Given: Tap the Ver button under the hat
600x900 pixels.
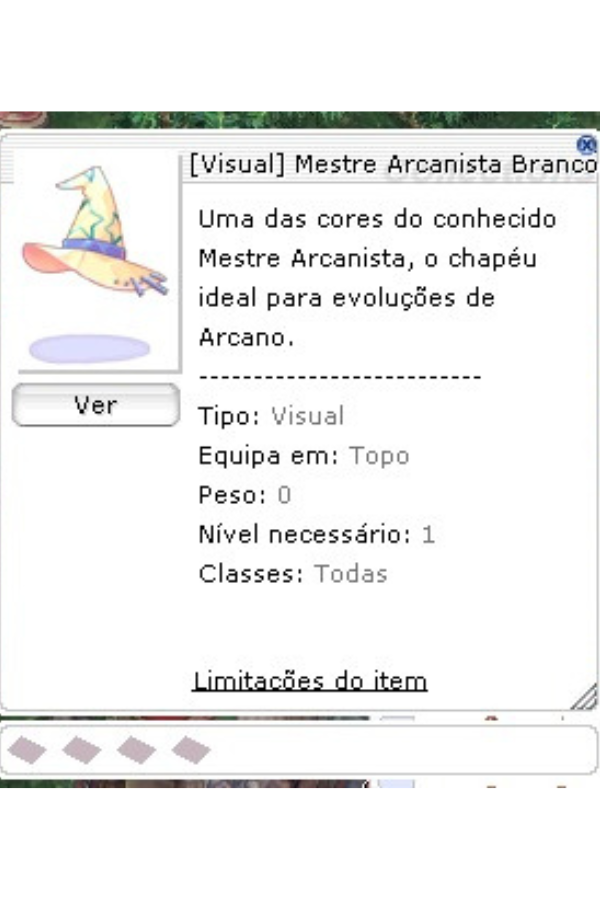Looking at the screenshot, I should 95,405.
